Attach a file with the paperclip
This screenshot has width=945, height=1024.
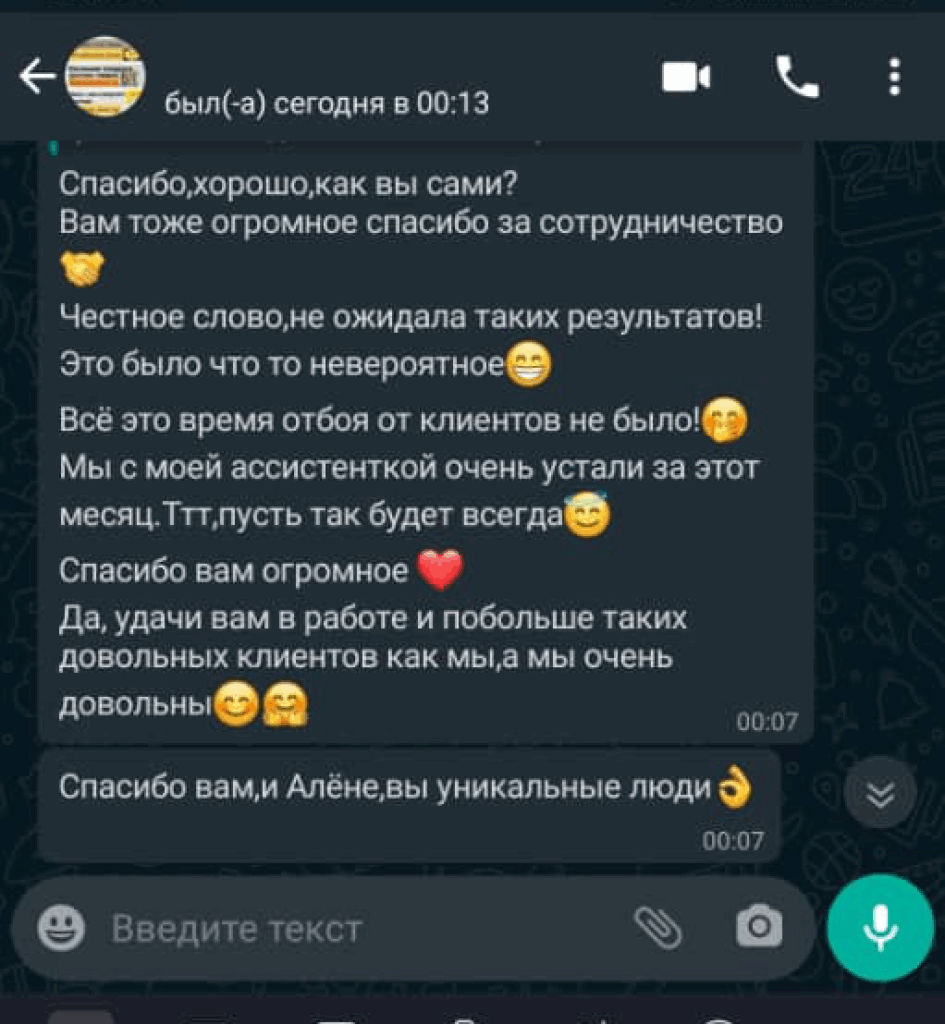click(x=658, y=928)
